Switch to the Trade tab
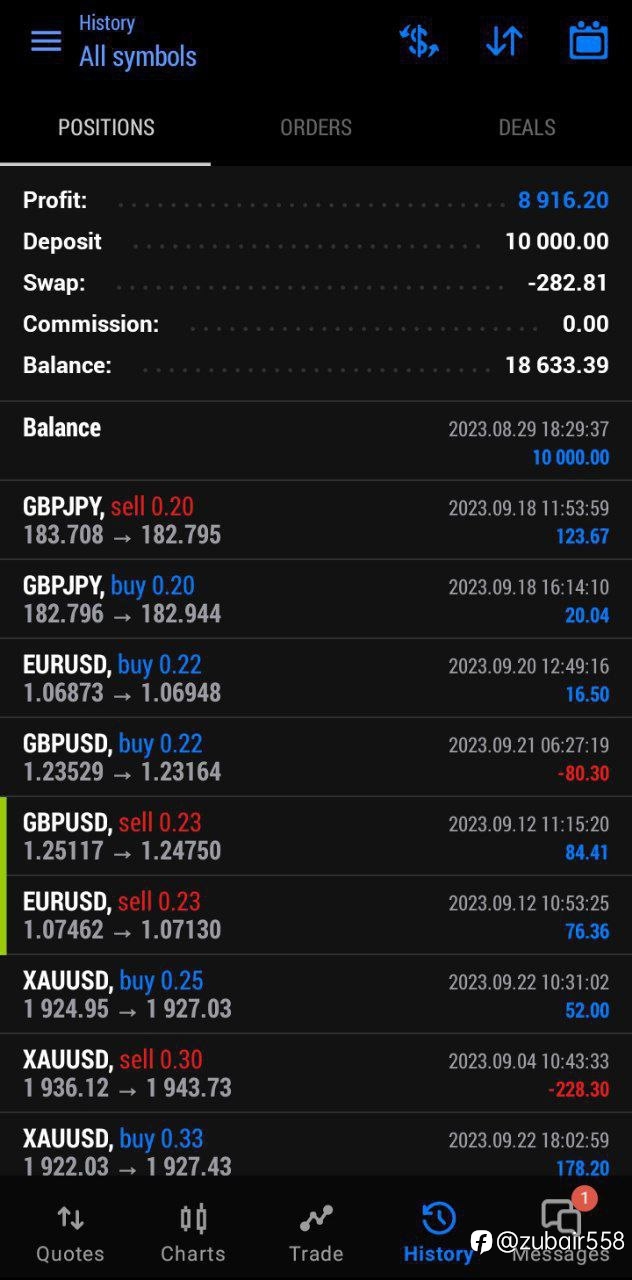Viewport: 632px width, 1280px height. [316, 1233]
